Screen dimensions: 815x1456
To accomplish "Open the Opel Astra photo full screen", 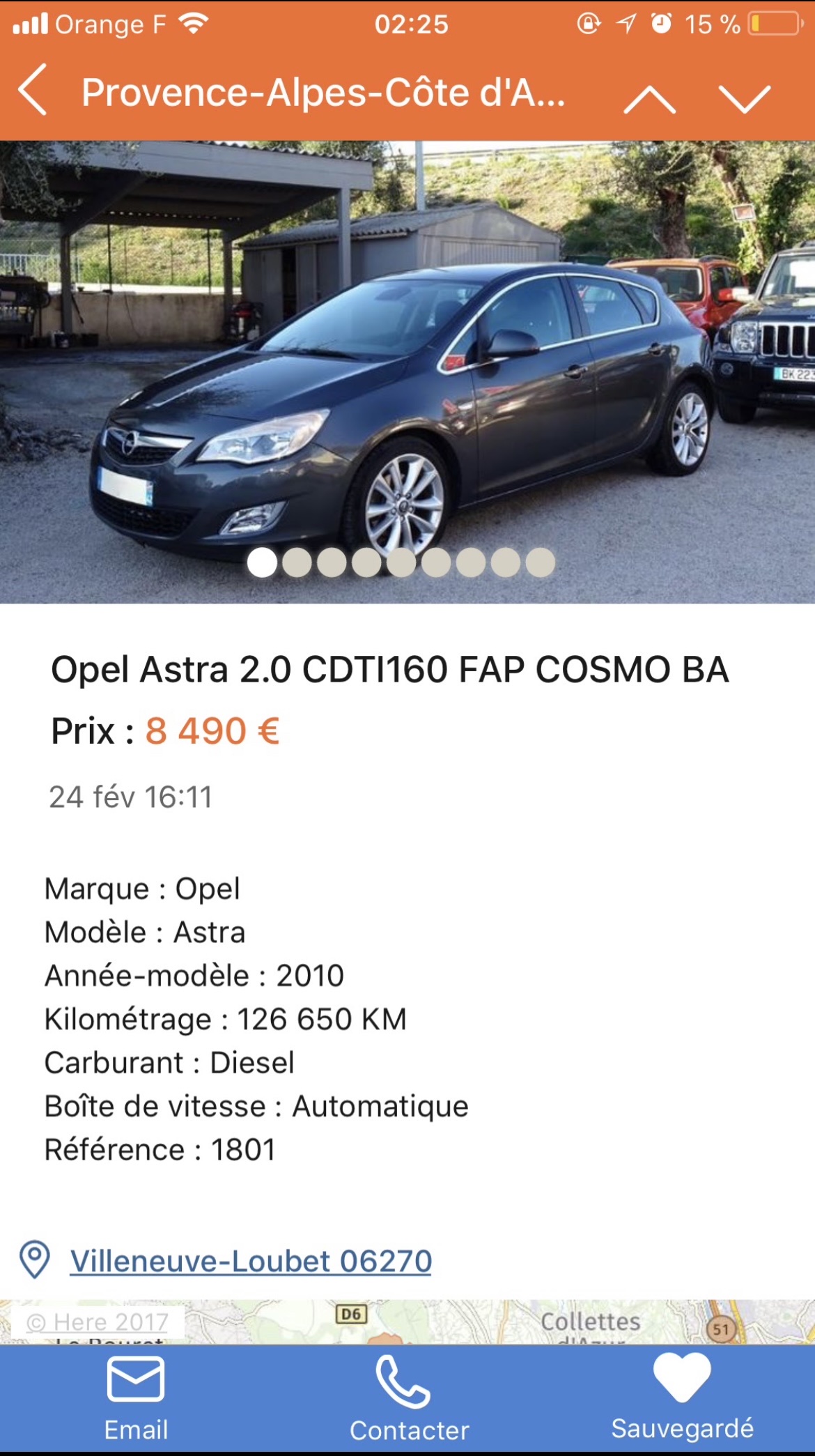I will pyautogui.click(x=407, y=362).
